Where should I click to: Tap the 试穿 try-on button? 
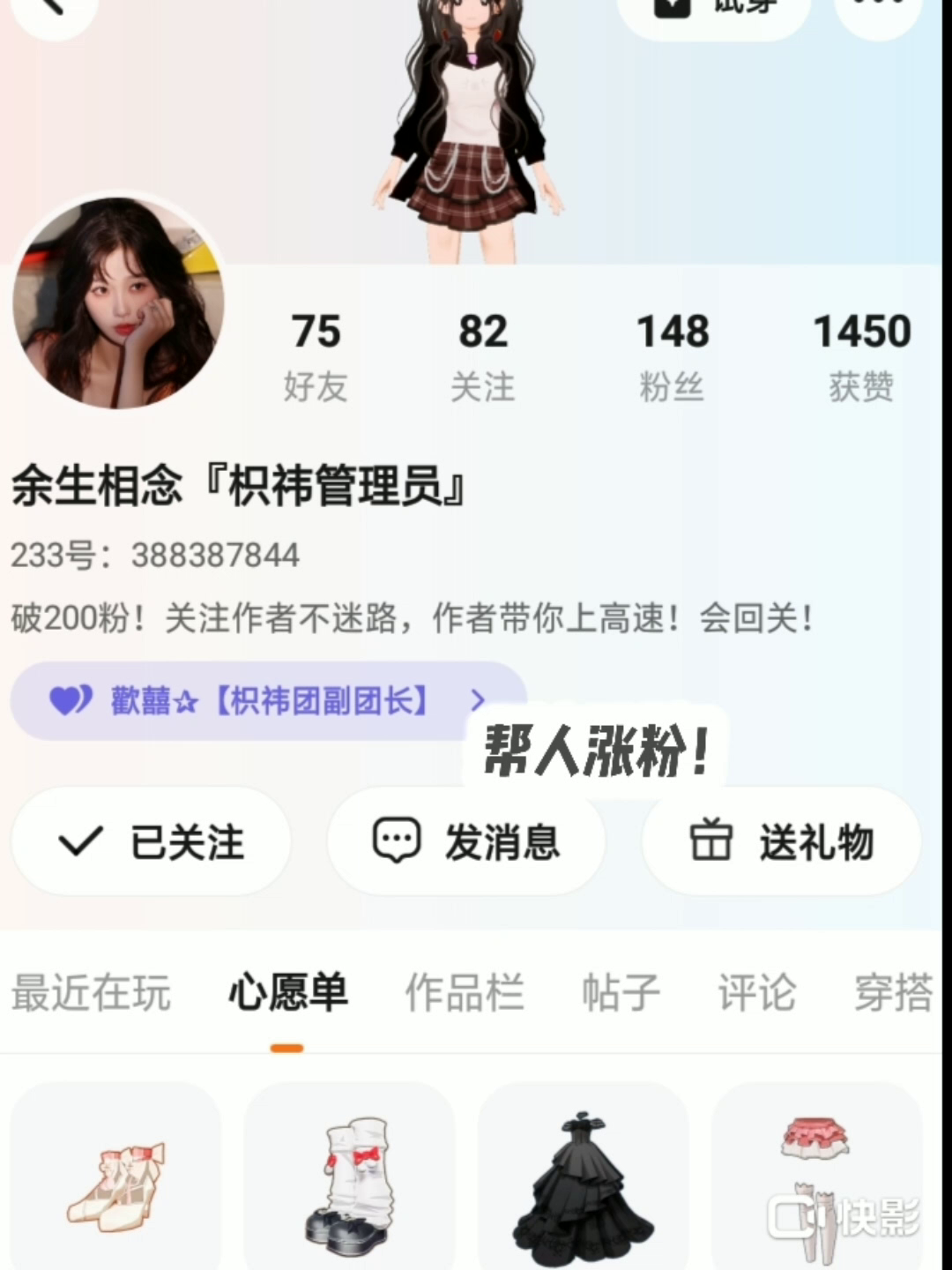tap(714, 9)
